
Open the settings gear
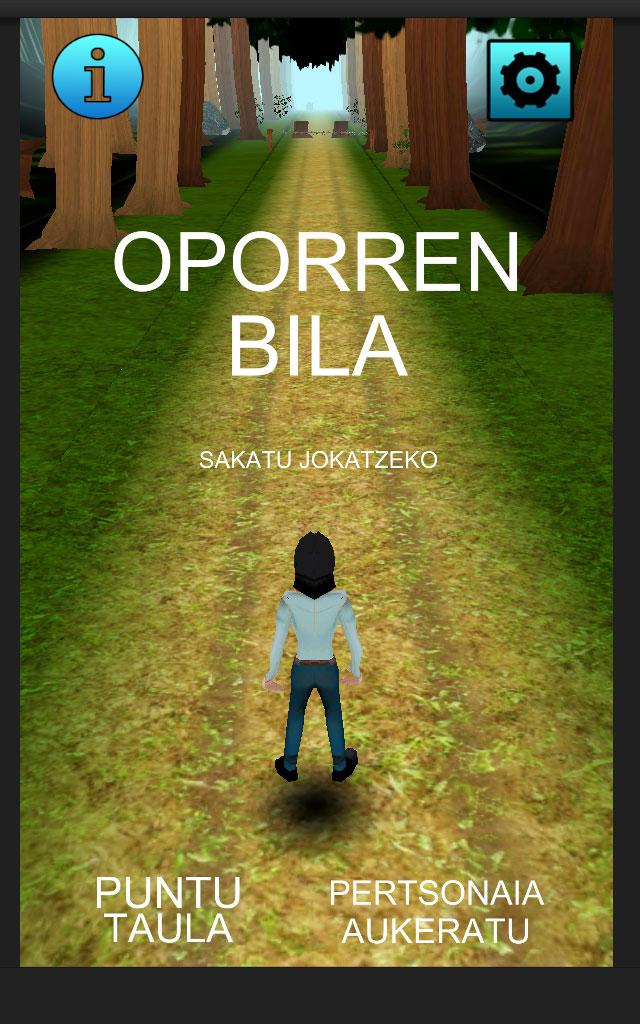[530, 80]
